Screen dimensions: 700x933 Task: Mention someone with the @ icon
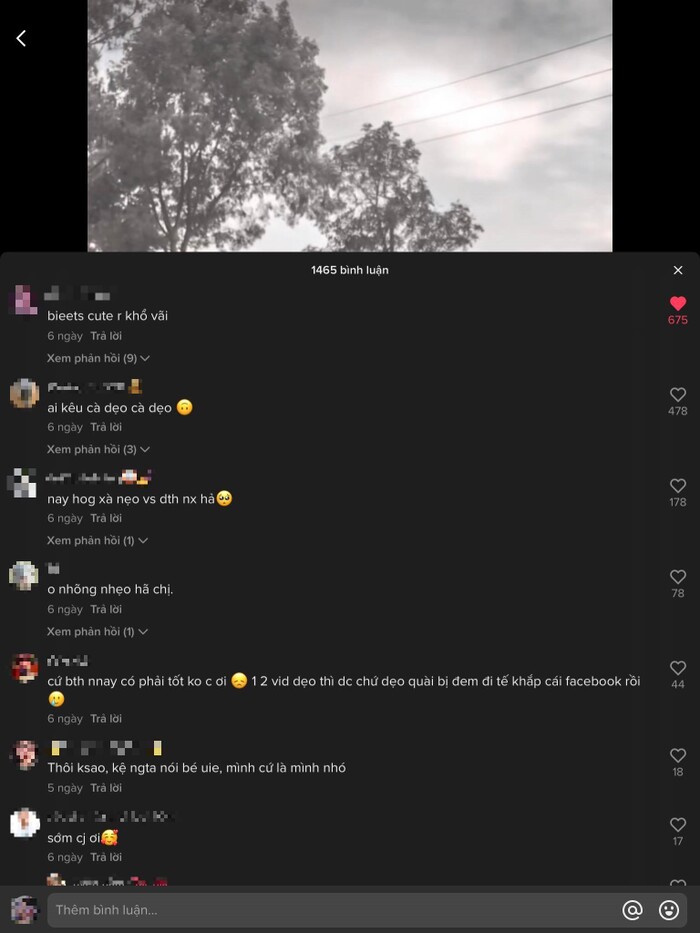(632, 910)
